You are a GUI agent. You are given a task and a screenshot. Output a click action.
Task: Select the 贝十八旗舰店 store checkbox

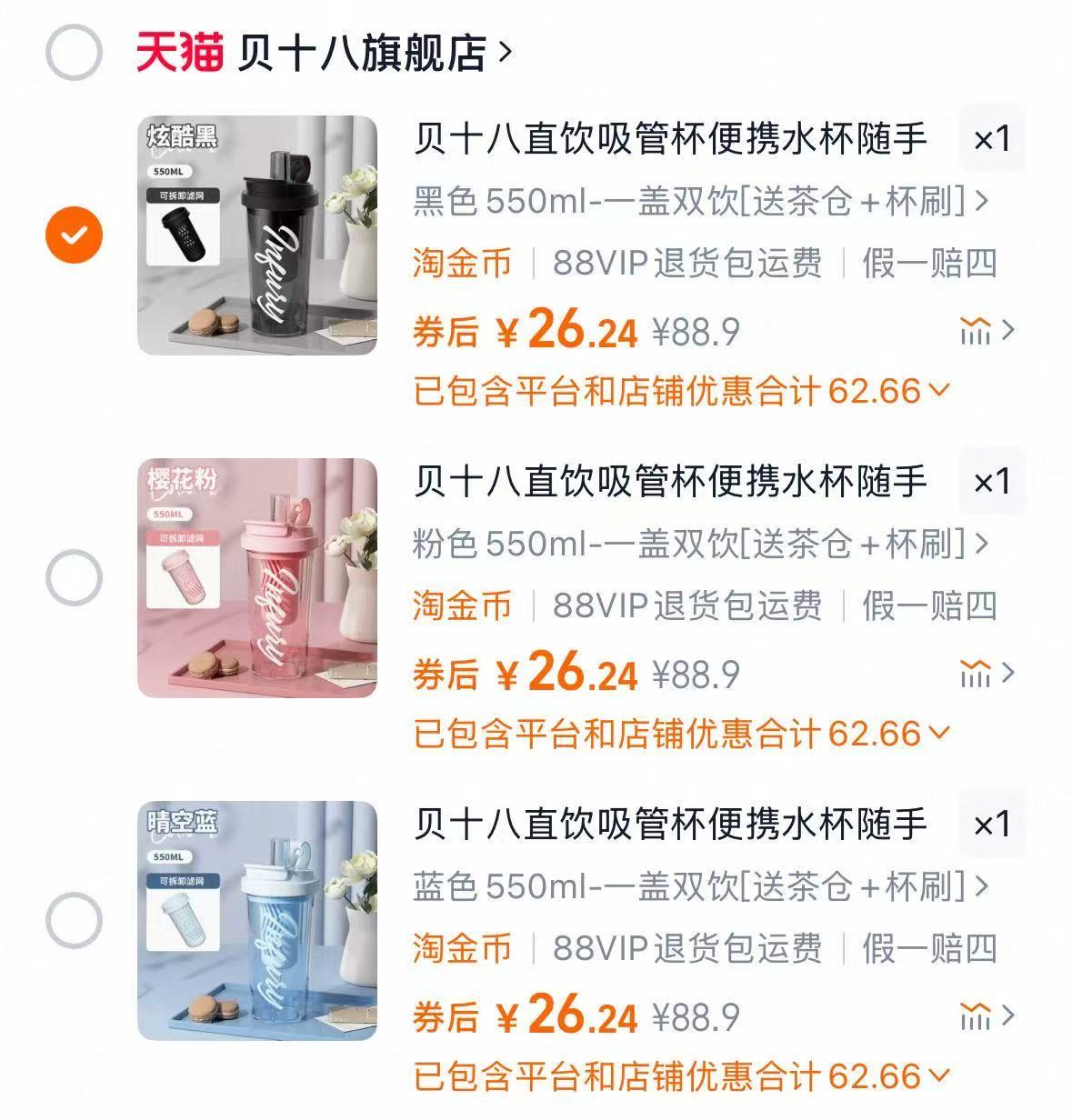[72, 52]
